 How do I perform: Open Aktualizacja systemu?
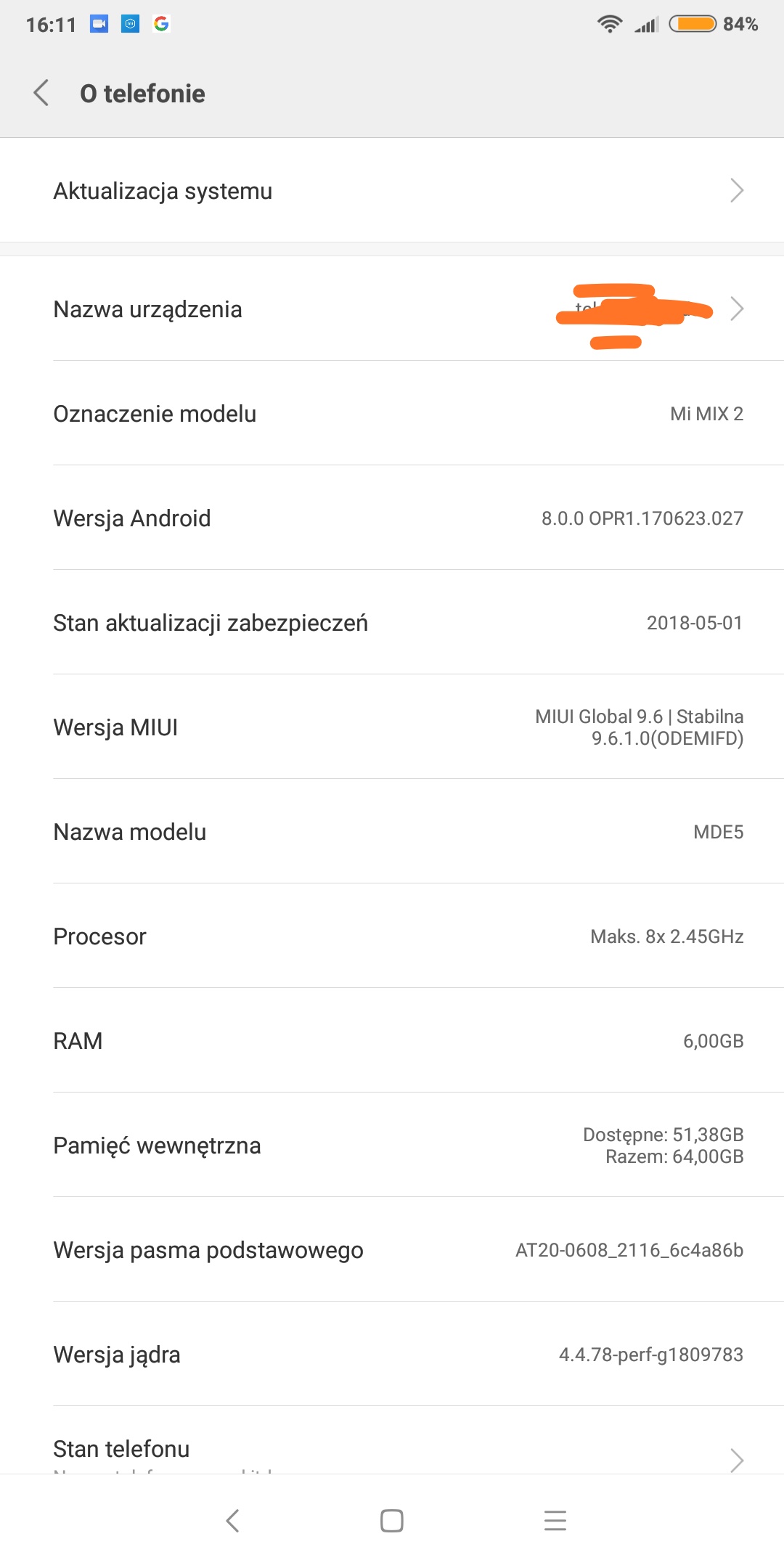(x=392, y=191)
